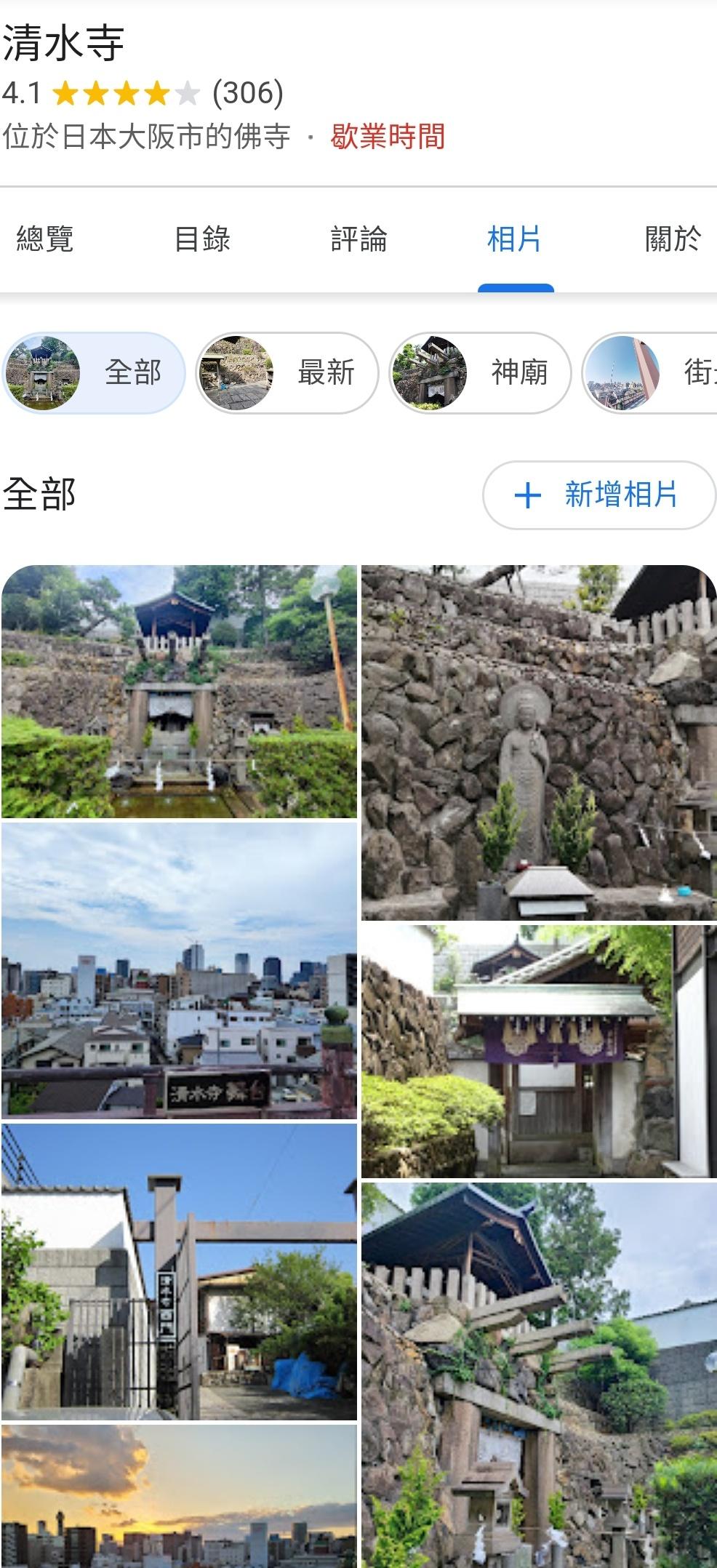The image size is (717, 1568).
Task: Filter photos by 最新
Action: click(x=287, y=373)
